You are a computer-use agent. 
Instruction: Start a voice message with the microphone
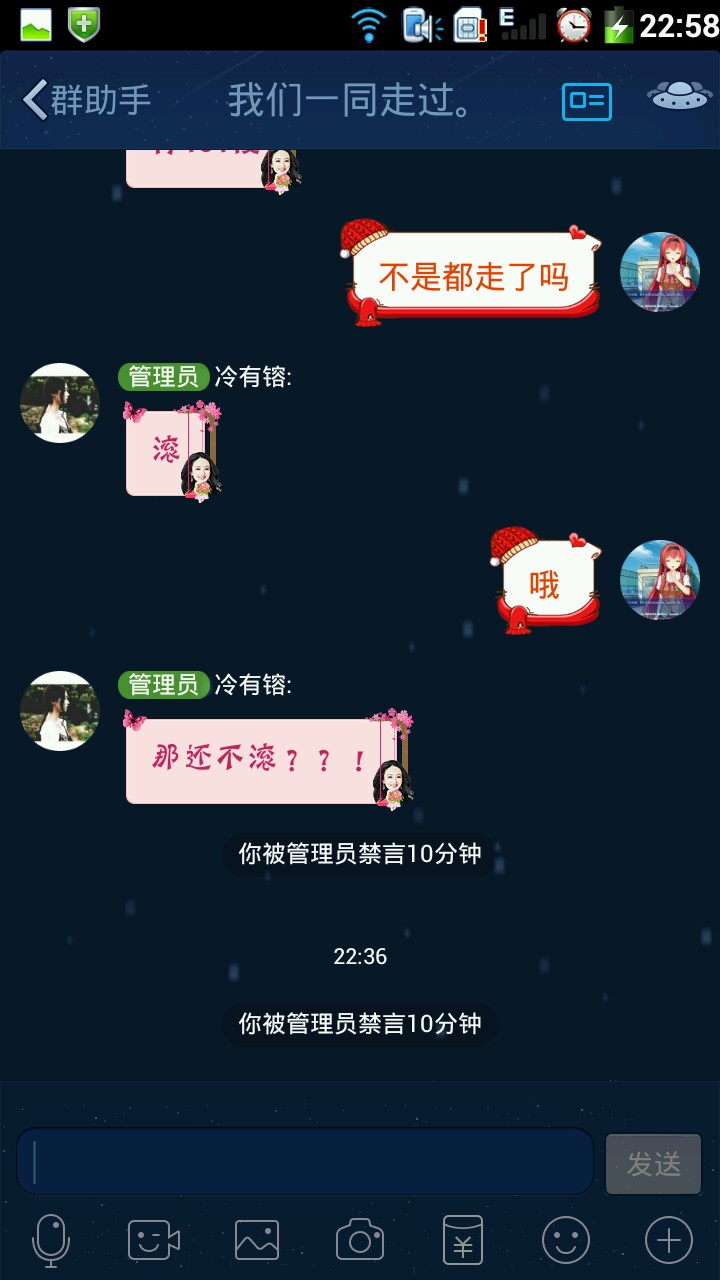click(x=51, y=1241)
